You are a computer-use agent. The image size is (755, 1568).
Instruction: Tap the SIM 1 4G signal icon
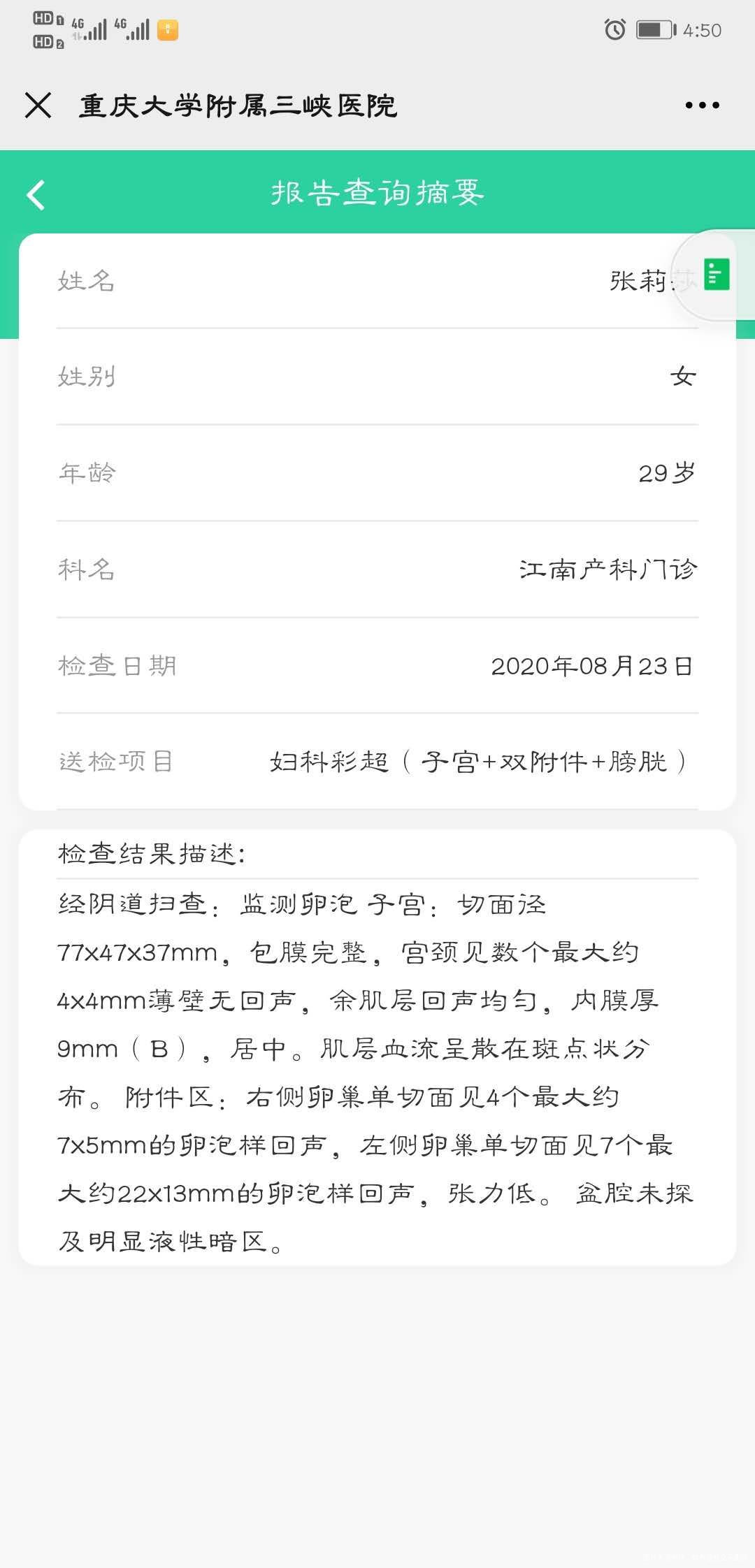click(x=91, y=28)
